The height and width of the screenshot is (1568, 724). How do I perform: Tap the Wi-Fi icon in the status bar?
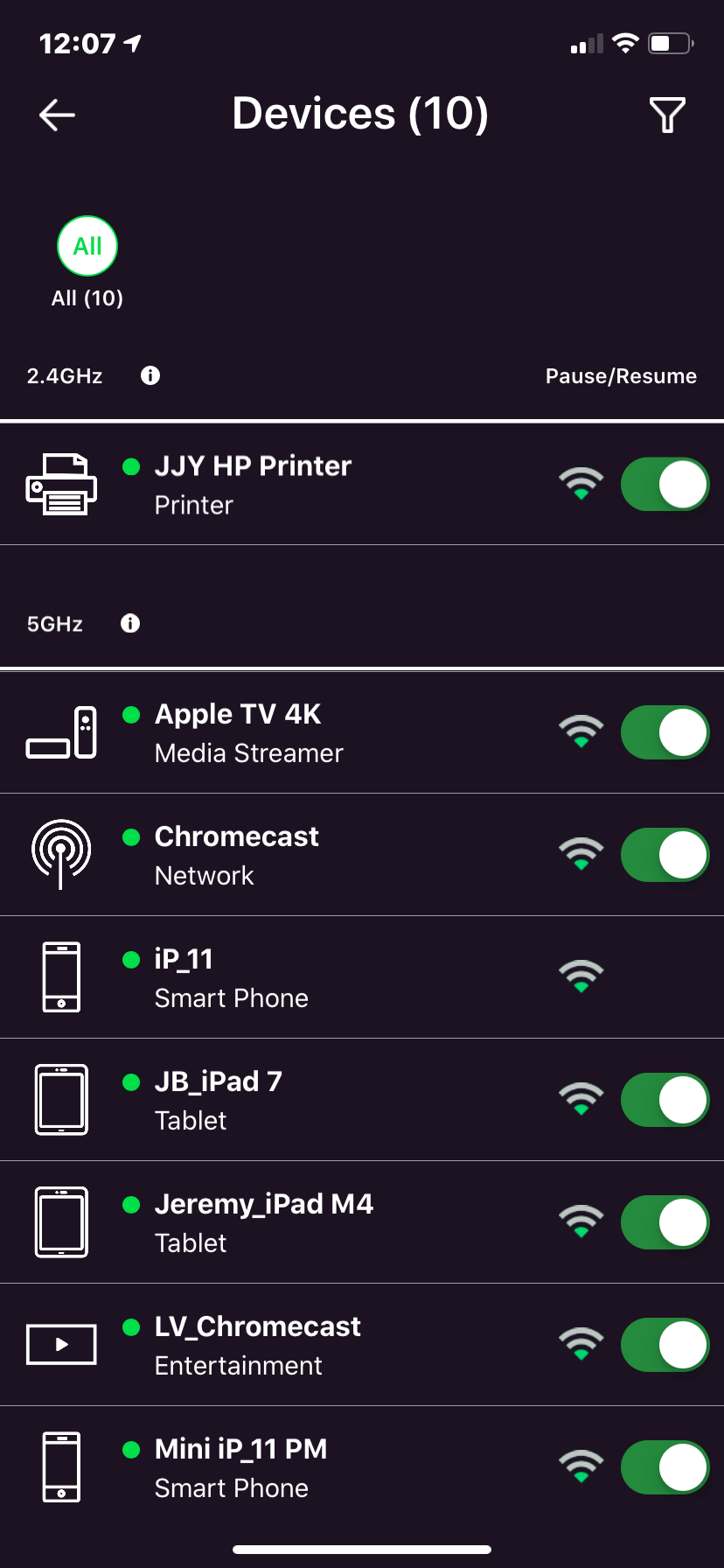pyautogui.click(x=626, y=43)
